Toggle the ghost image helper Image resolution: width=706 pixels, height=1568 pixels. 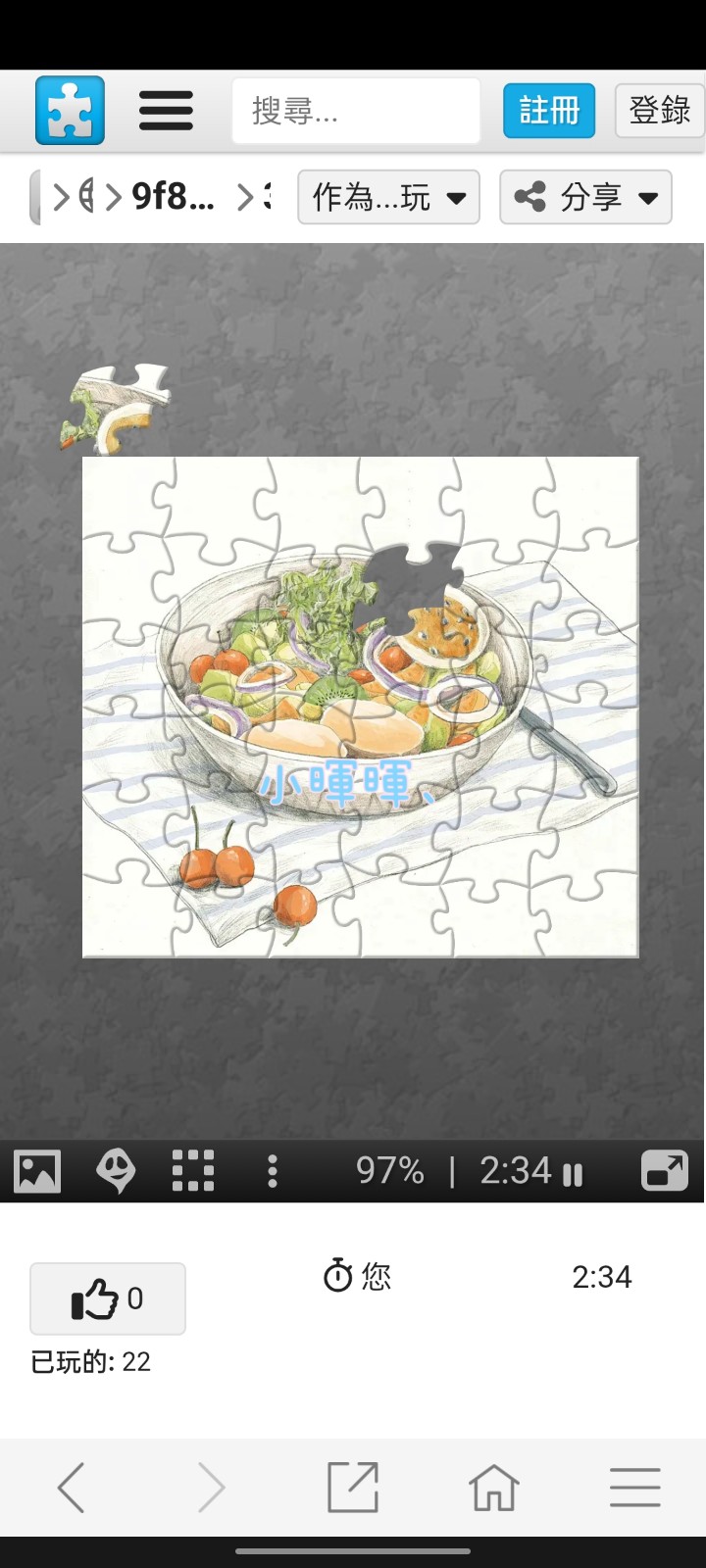click(116, 1171)
